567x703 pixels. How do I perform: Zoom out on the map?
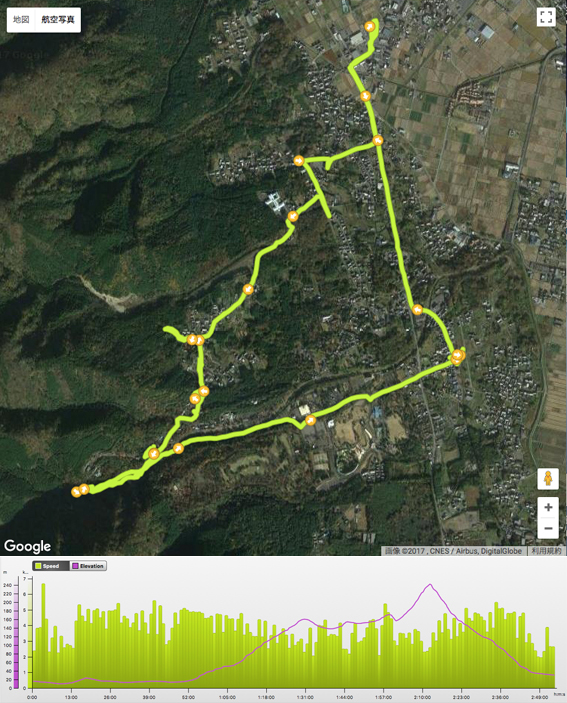(x=548, y=528)
